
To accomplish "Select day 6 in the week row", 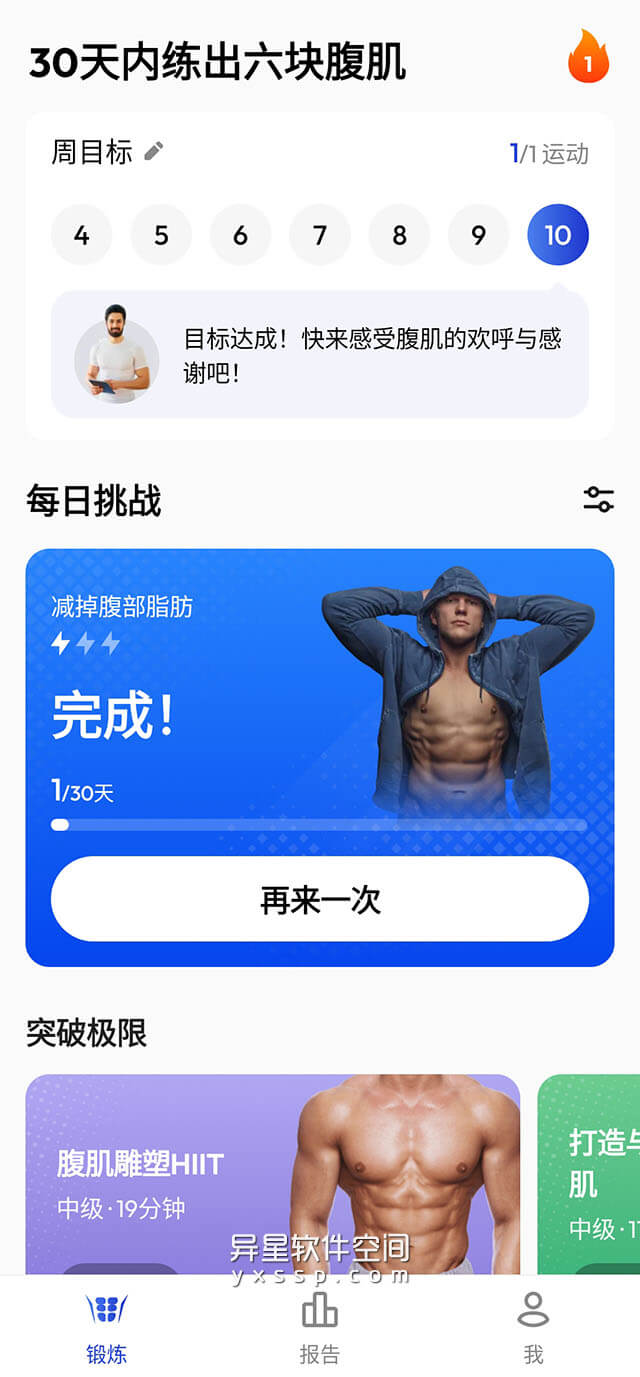I will [240, 235].
